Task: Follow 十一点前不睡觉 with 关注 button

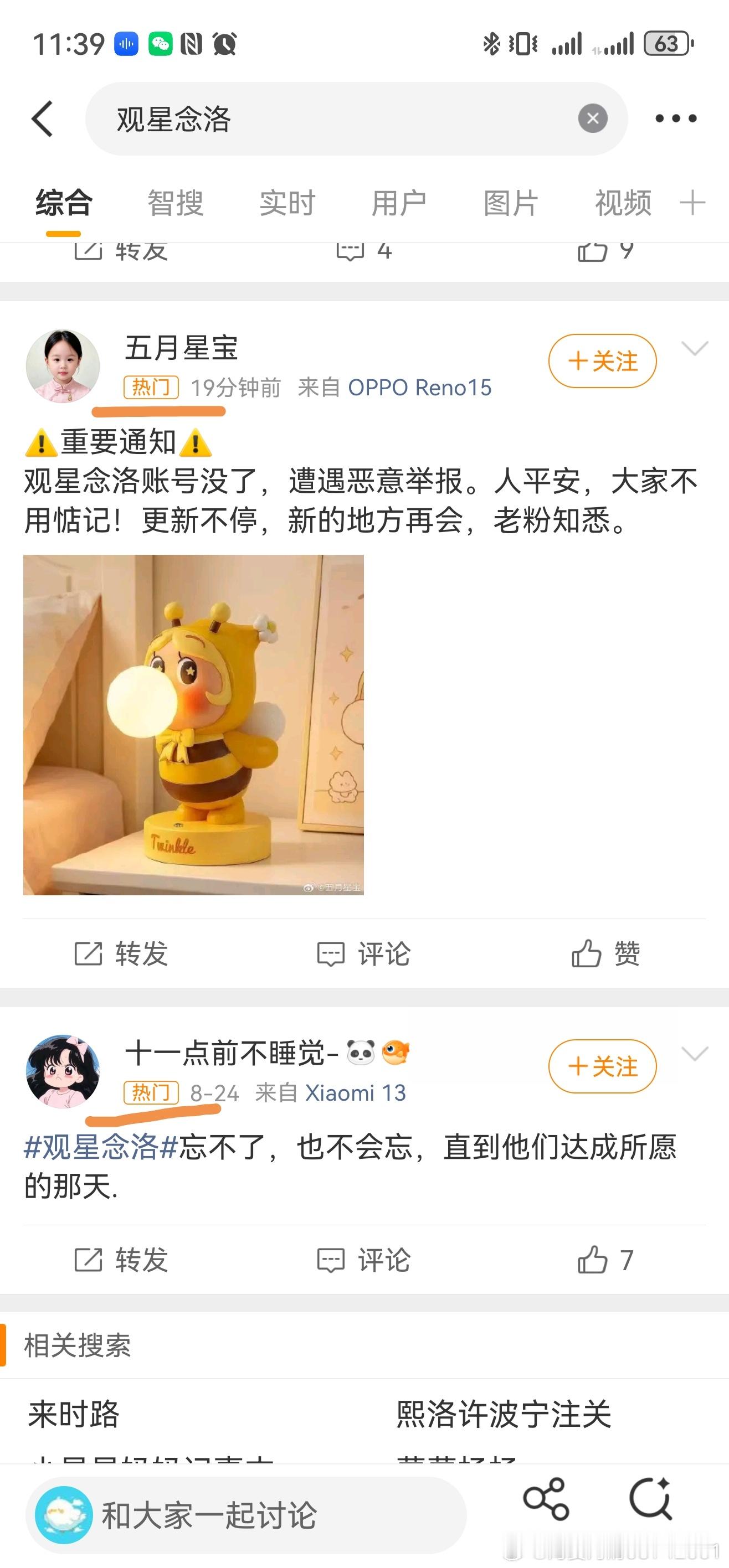Action: (602, 1066)
